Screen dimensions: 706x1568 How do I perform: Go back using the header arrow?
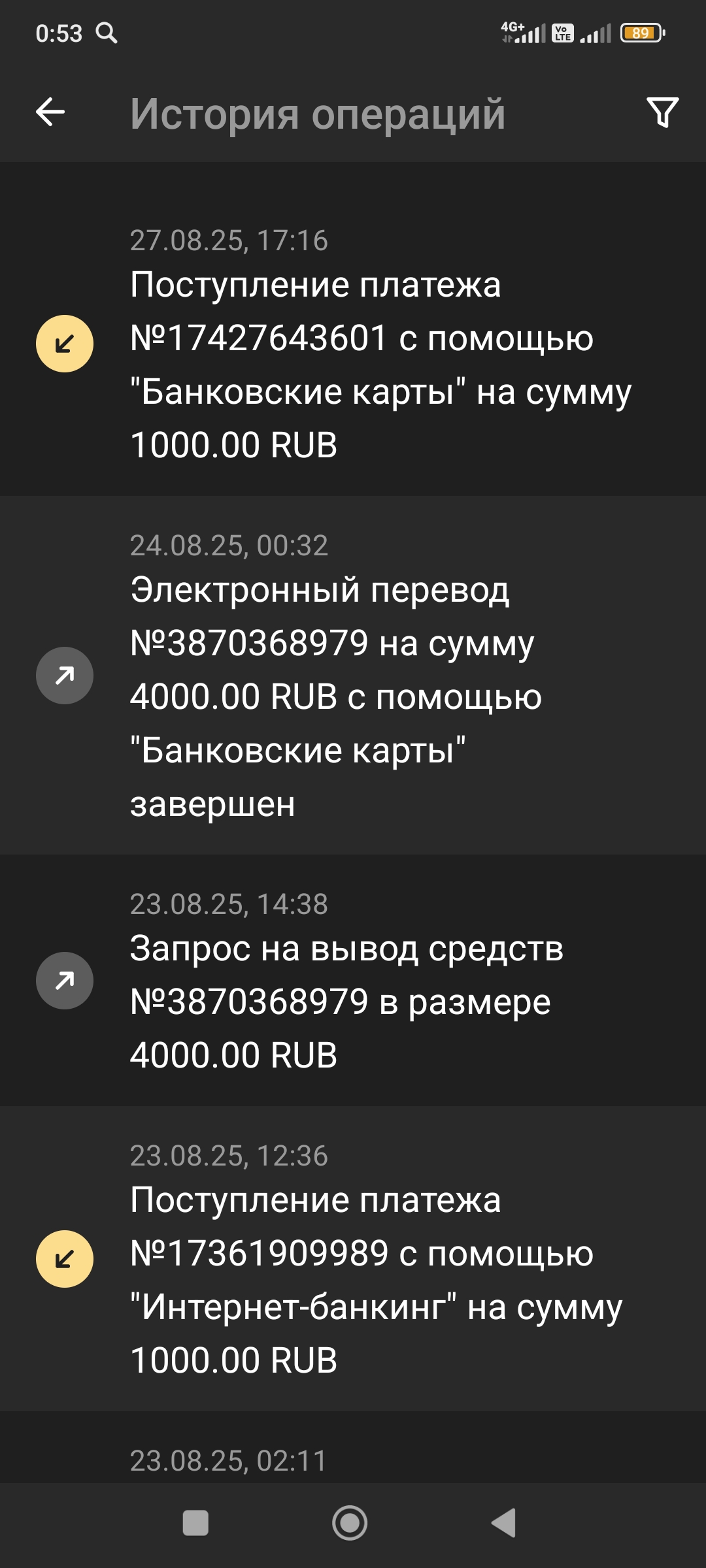click(50, 112)
